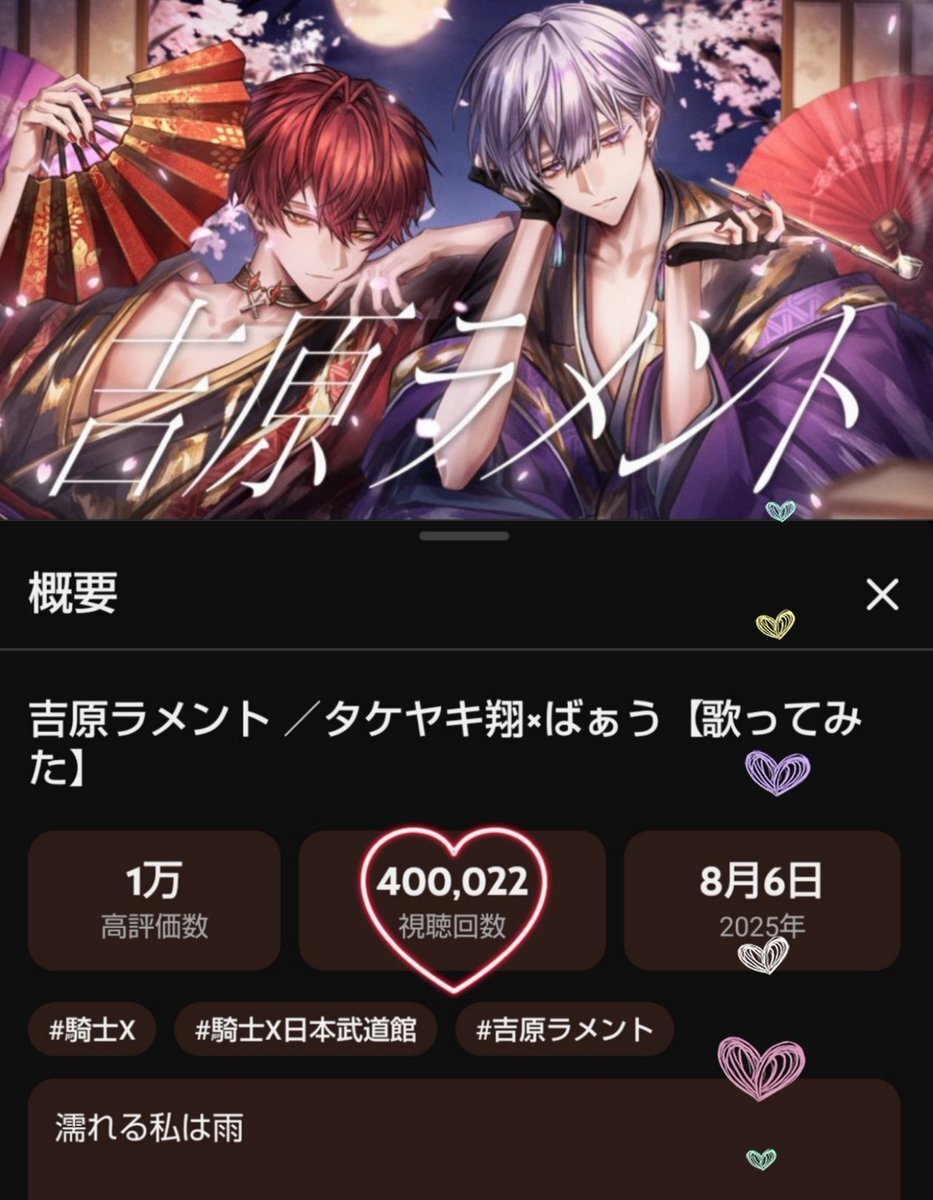Viewport: 933px width, 1200px height.
Task: Tap the 吉原ラメント video player
Action: [x=466, y=260]
